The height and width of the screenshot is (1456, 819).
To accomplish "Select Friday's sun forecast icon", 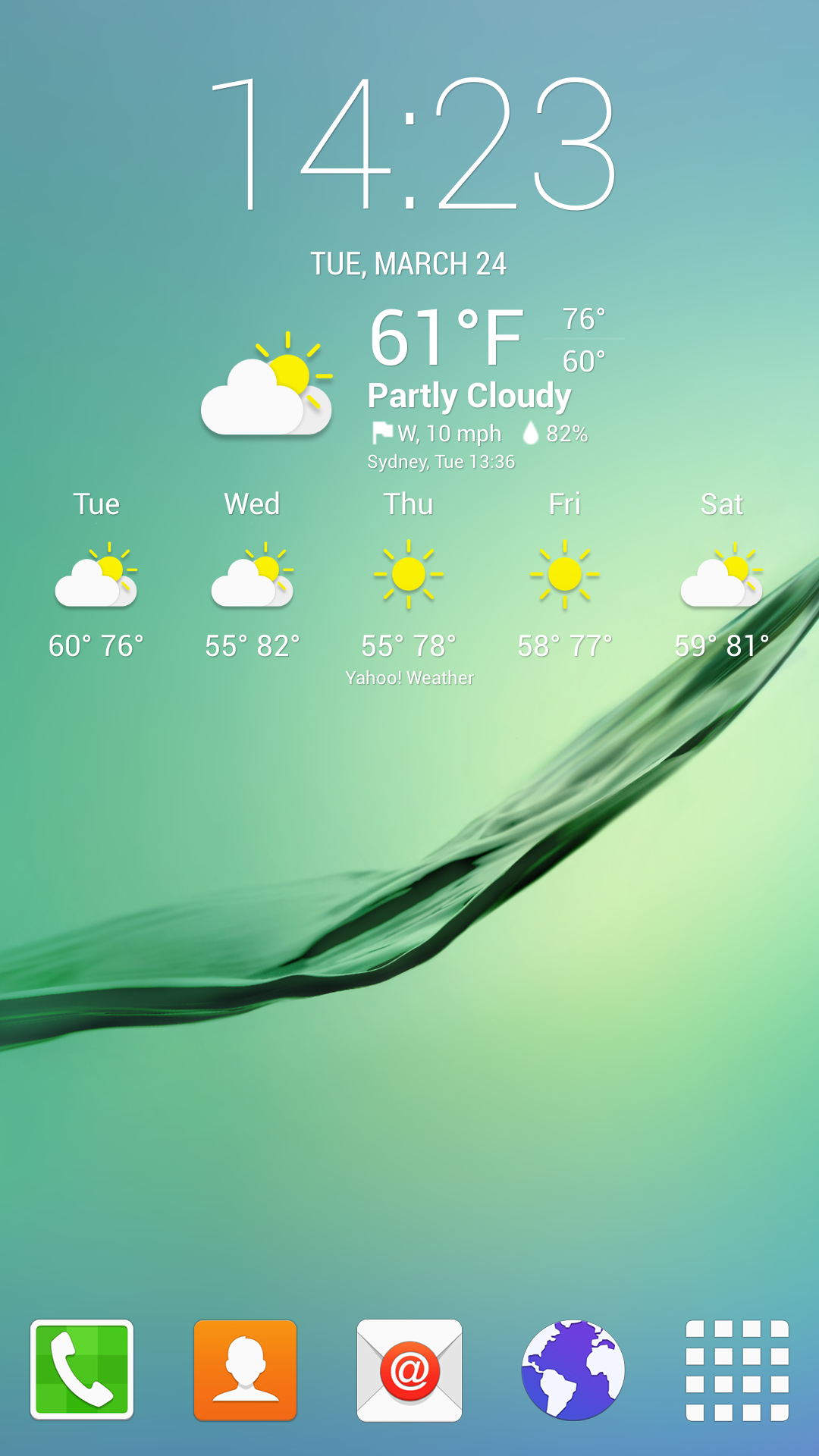I will coord(566,576).
